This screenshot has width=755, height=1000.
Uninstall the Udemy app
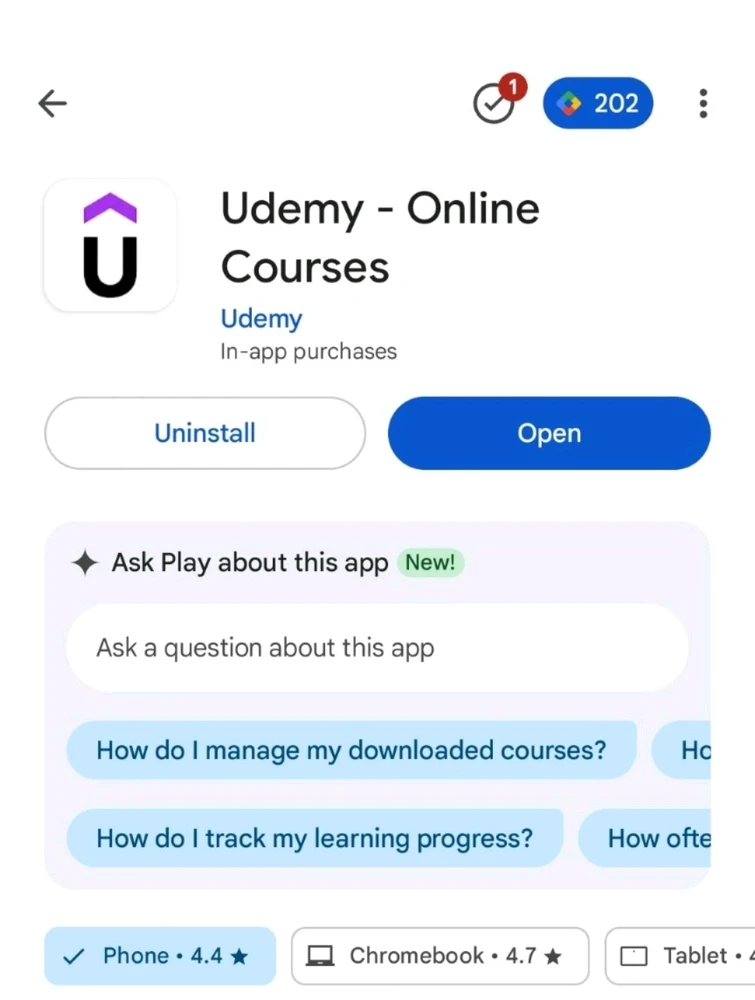[205, 433]
